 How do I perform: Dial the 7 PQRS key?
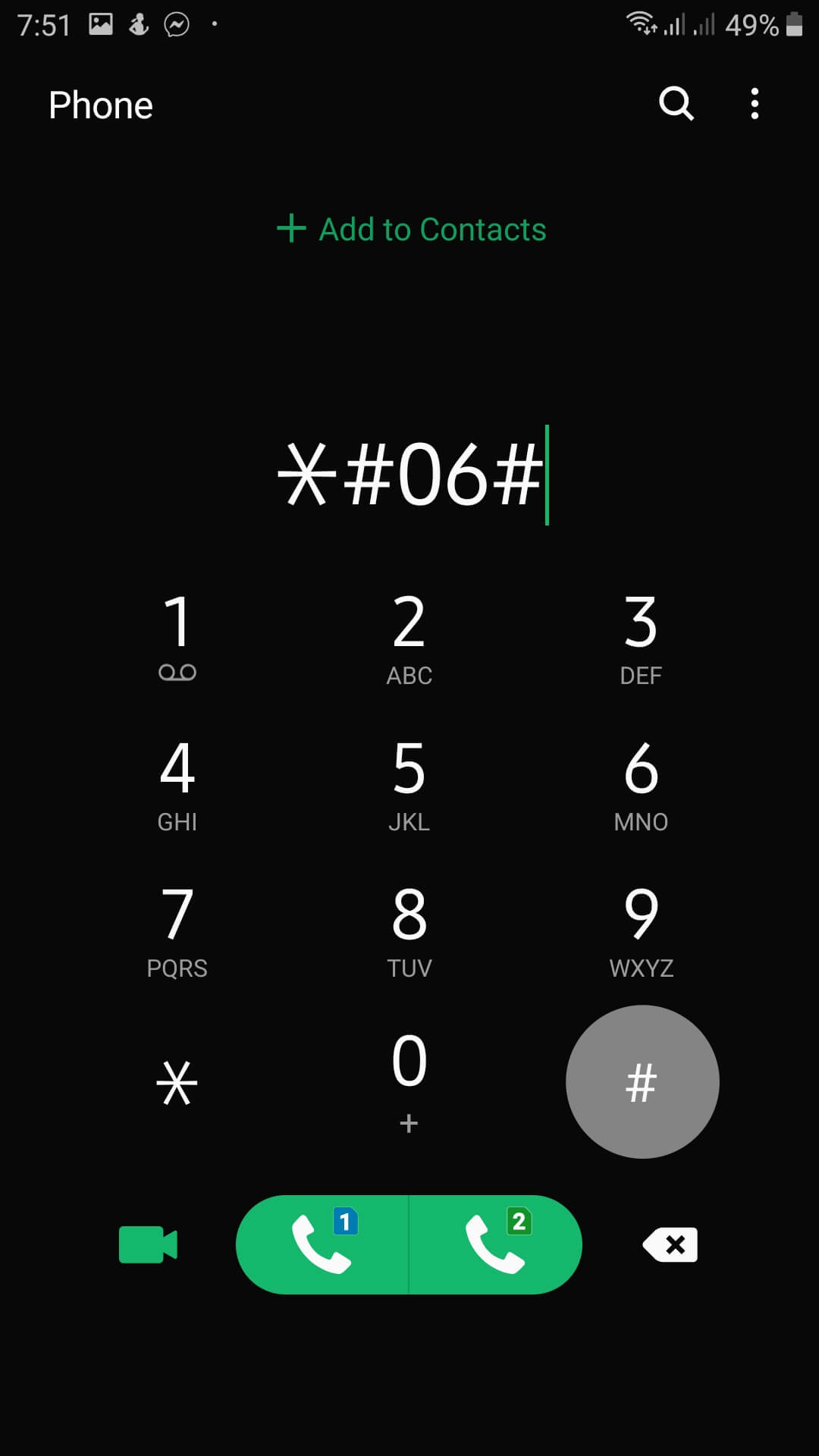(x=177, y=929)
